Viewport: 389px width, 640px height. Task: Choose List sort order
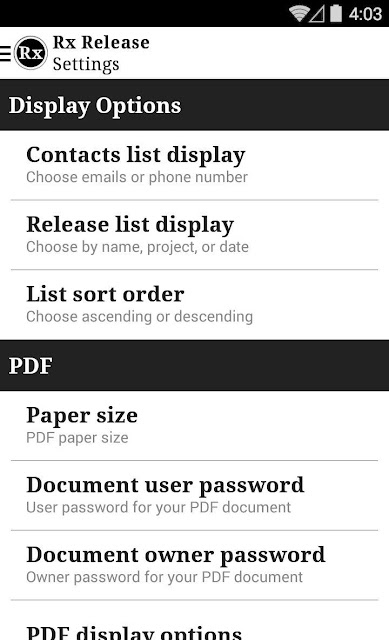[194, 305]
